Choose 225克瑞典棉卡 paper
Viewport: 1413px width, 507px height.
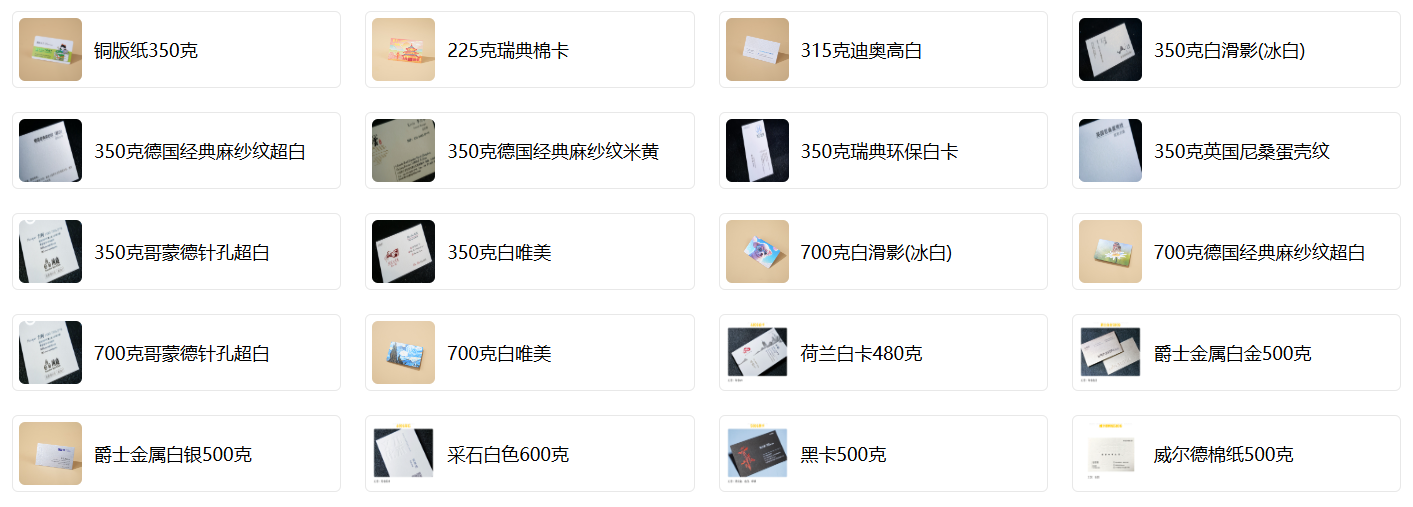coord(530,50)
